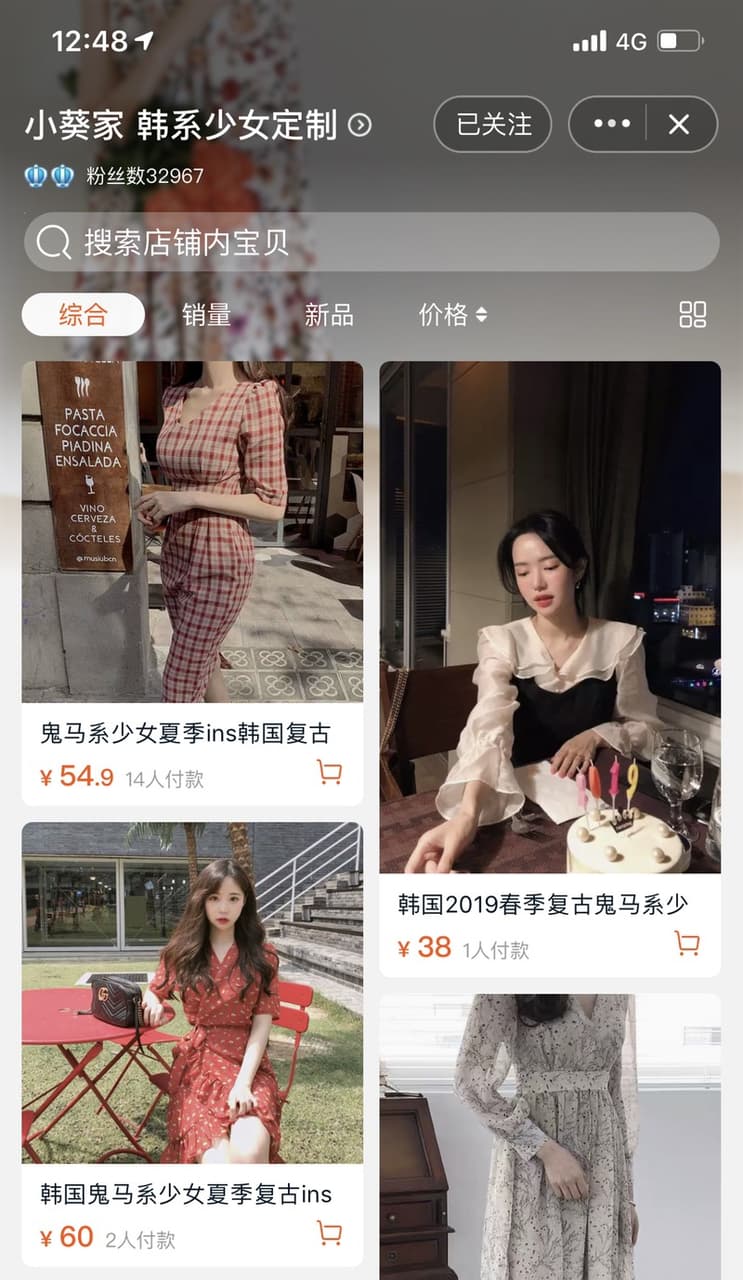Add the ¥38 item to cart
Viewport: 743px width, 1280px height.
click(x=687, y=944)
